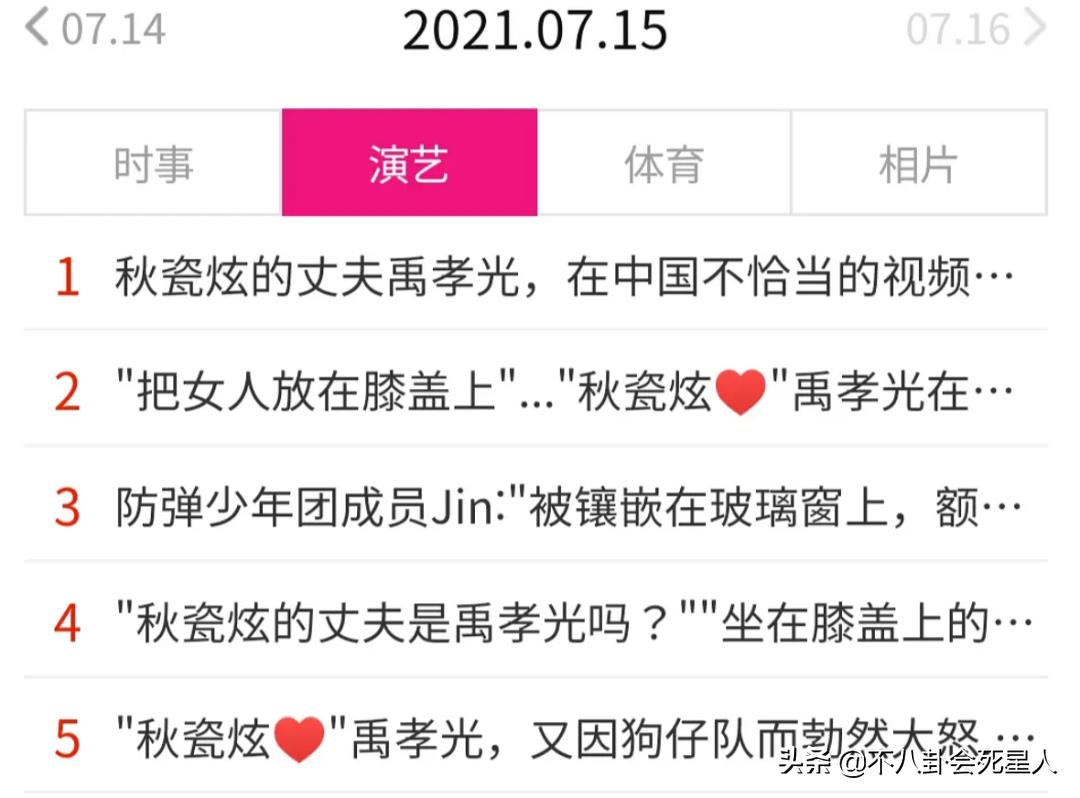This screenshot has height=798, width=1080.
Task: Go to previous day 07.14
Action: tap(96, 28)
